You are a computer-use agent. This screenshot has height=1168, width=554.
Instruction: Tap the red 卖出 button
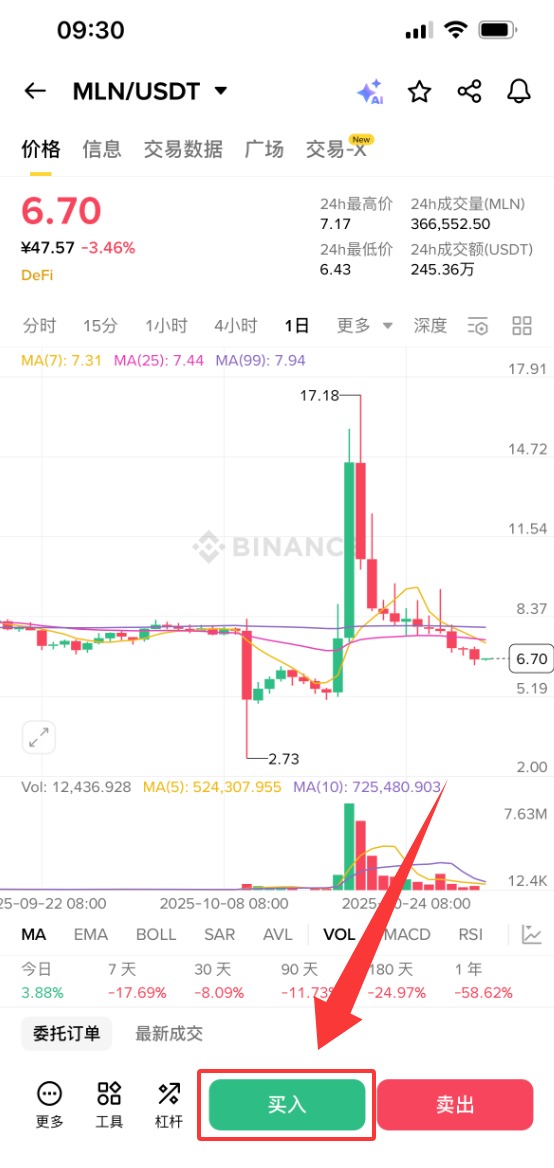(x=455, y=1105)
